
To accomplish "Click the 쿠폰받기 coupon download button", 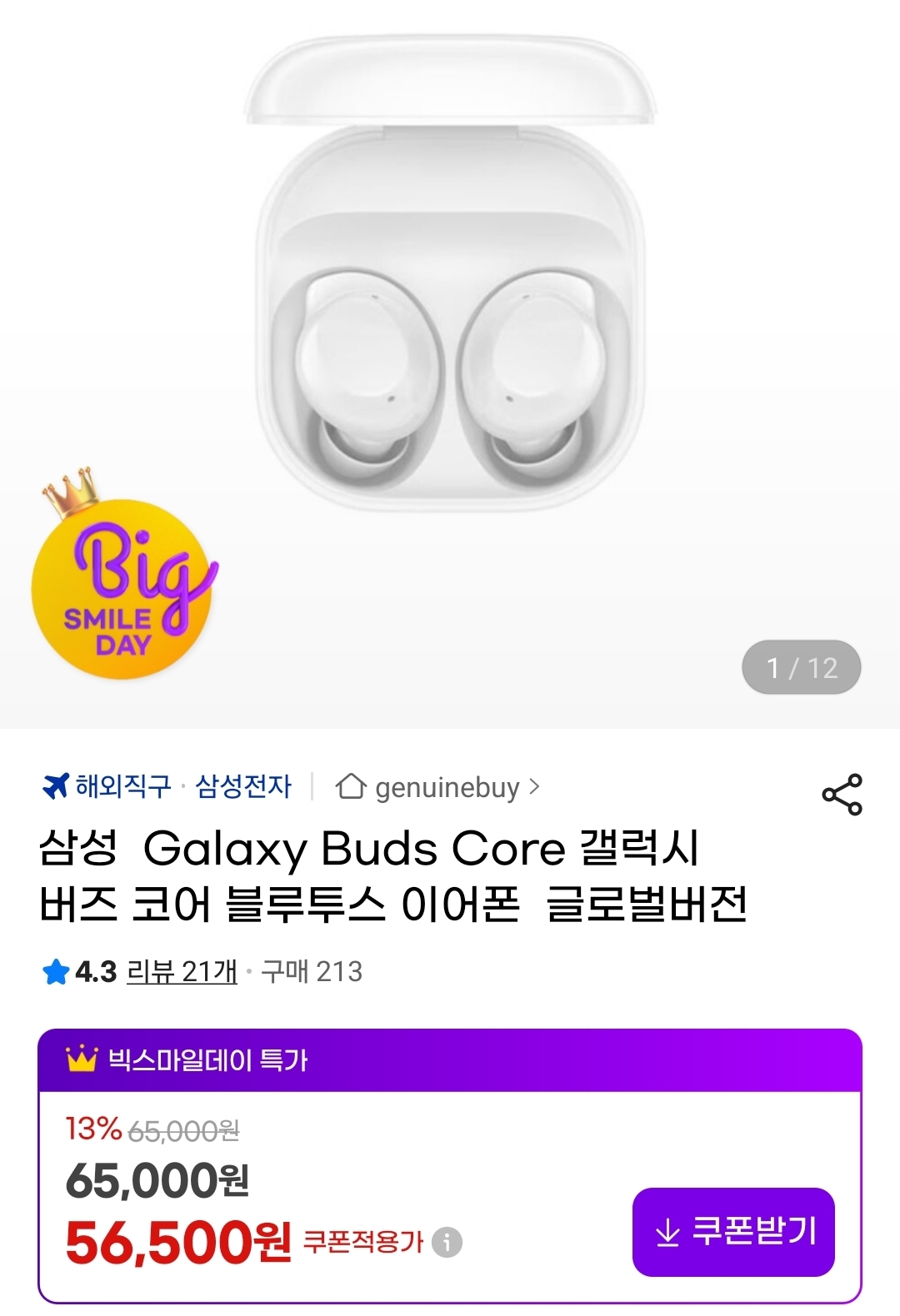I will click(x=733, y=1236).
